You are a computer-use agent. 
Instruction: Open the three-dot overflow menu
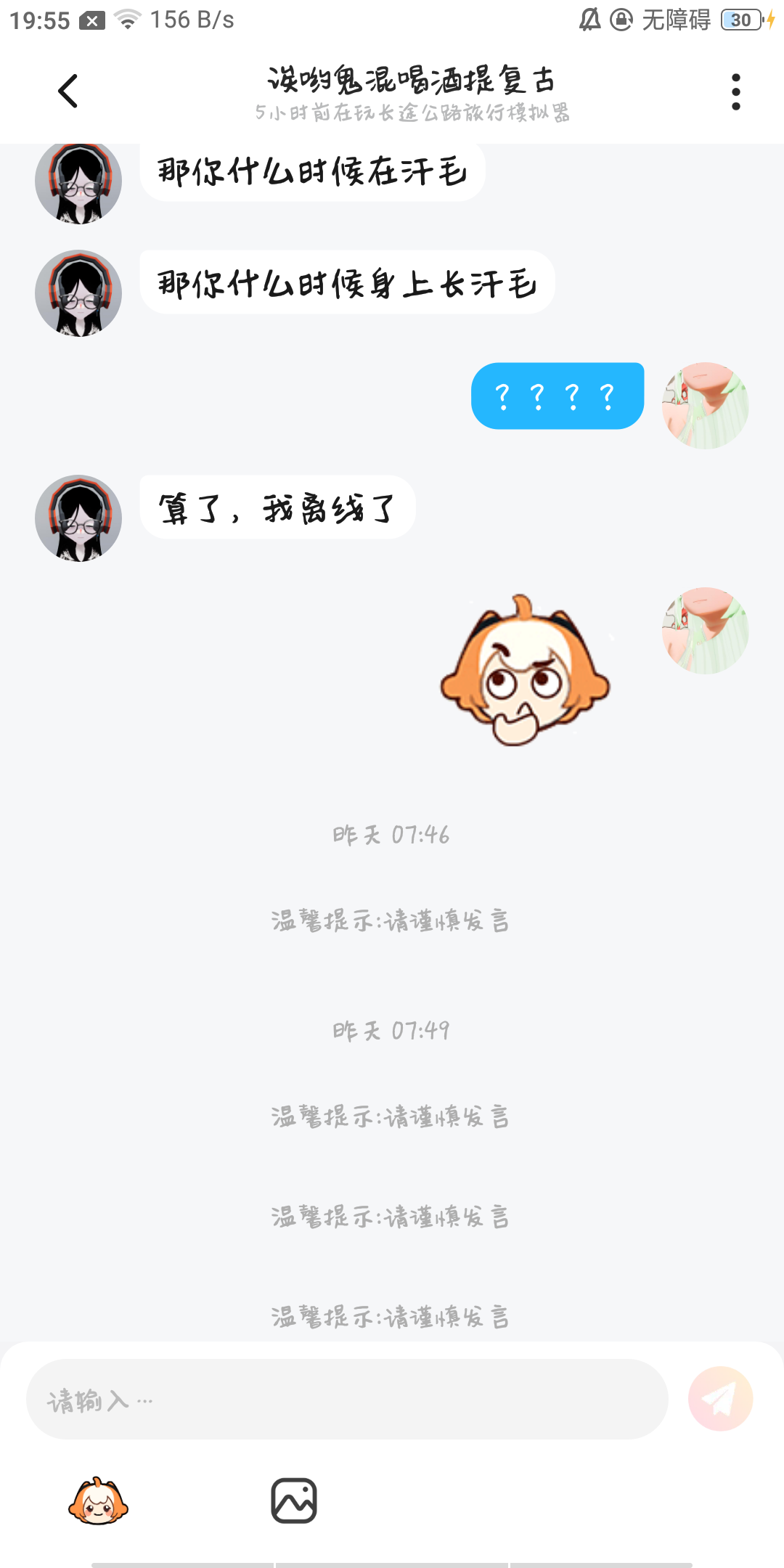pos(735,92)
